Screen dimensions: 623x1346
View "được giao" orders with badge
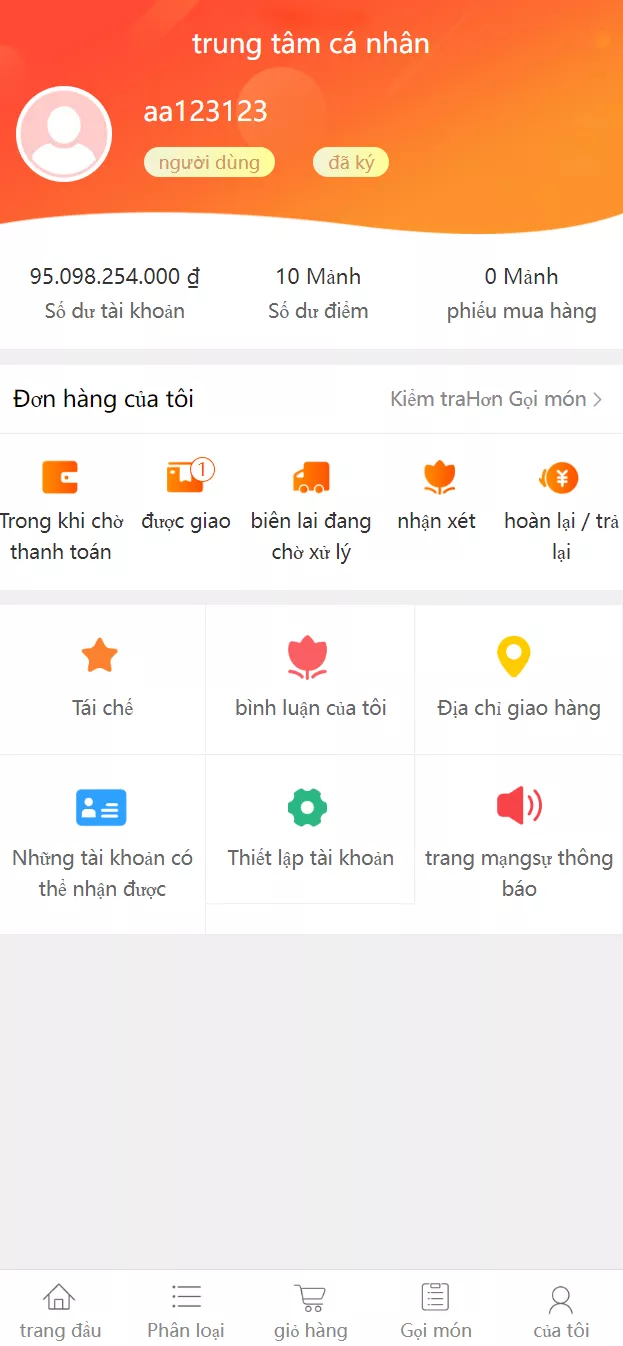click(186, 495)
